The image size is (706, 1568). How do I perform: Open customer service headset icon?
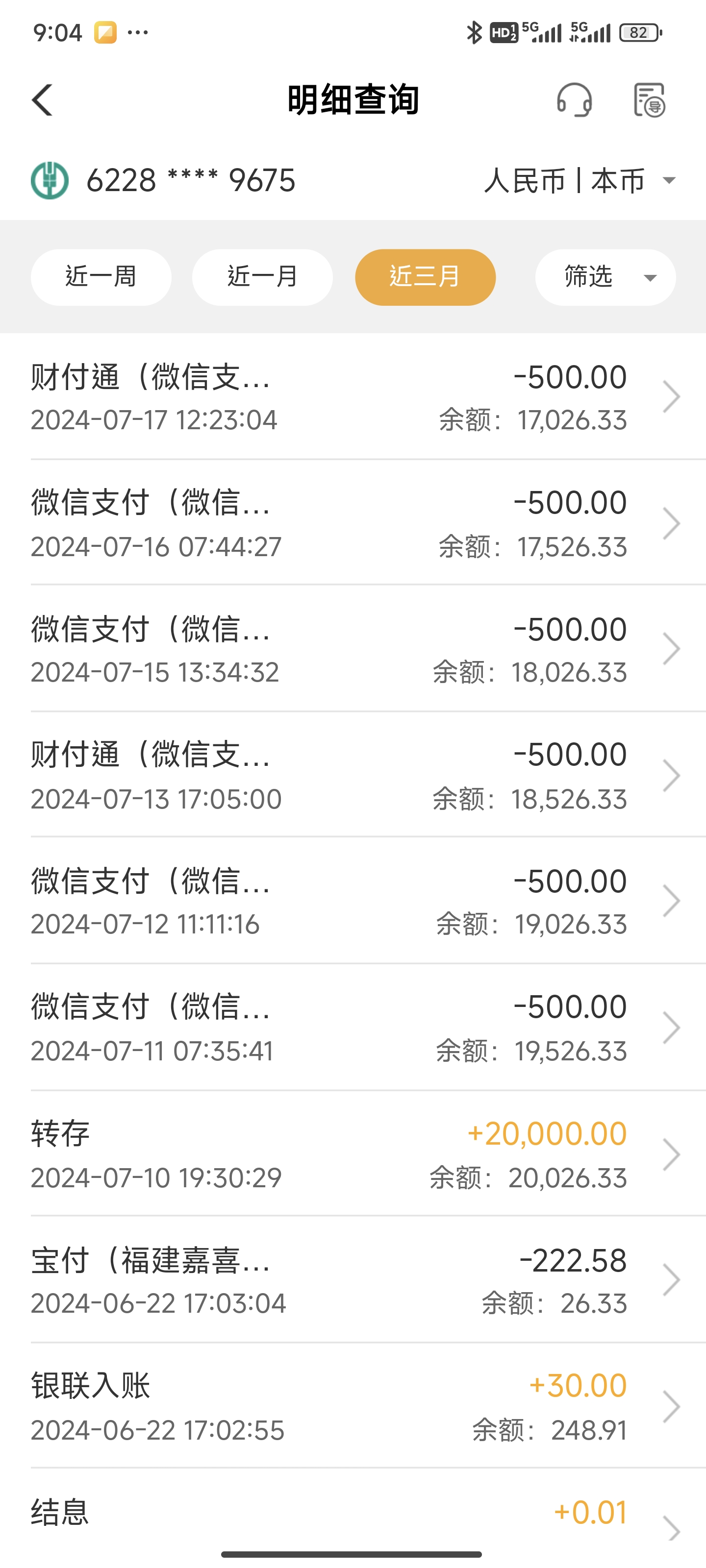coord(575,100)
